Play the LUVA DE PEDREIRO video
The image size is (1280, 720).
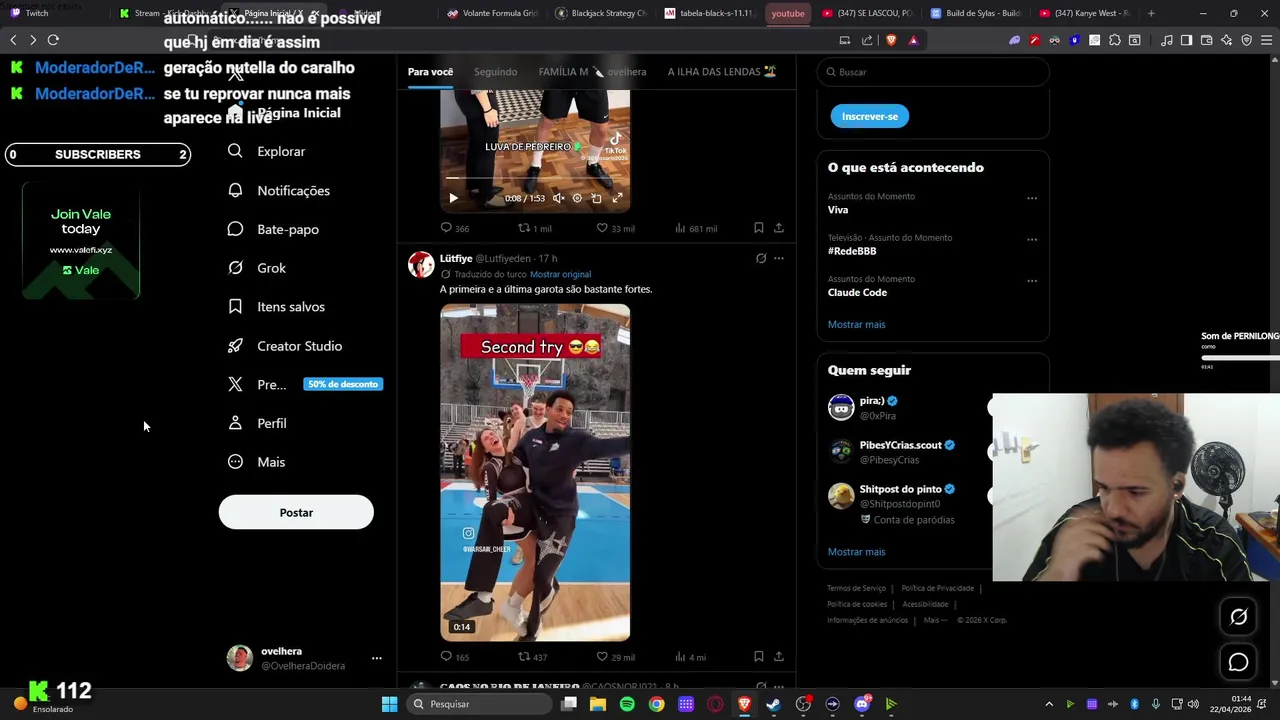453,198
